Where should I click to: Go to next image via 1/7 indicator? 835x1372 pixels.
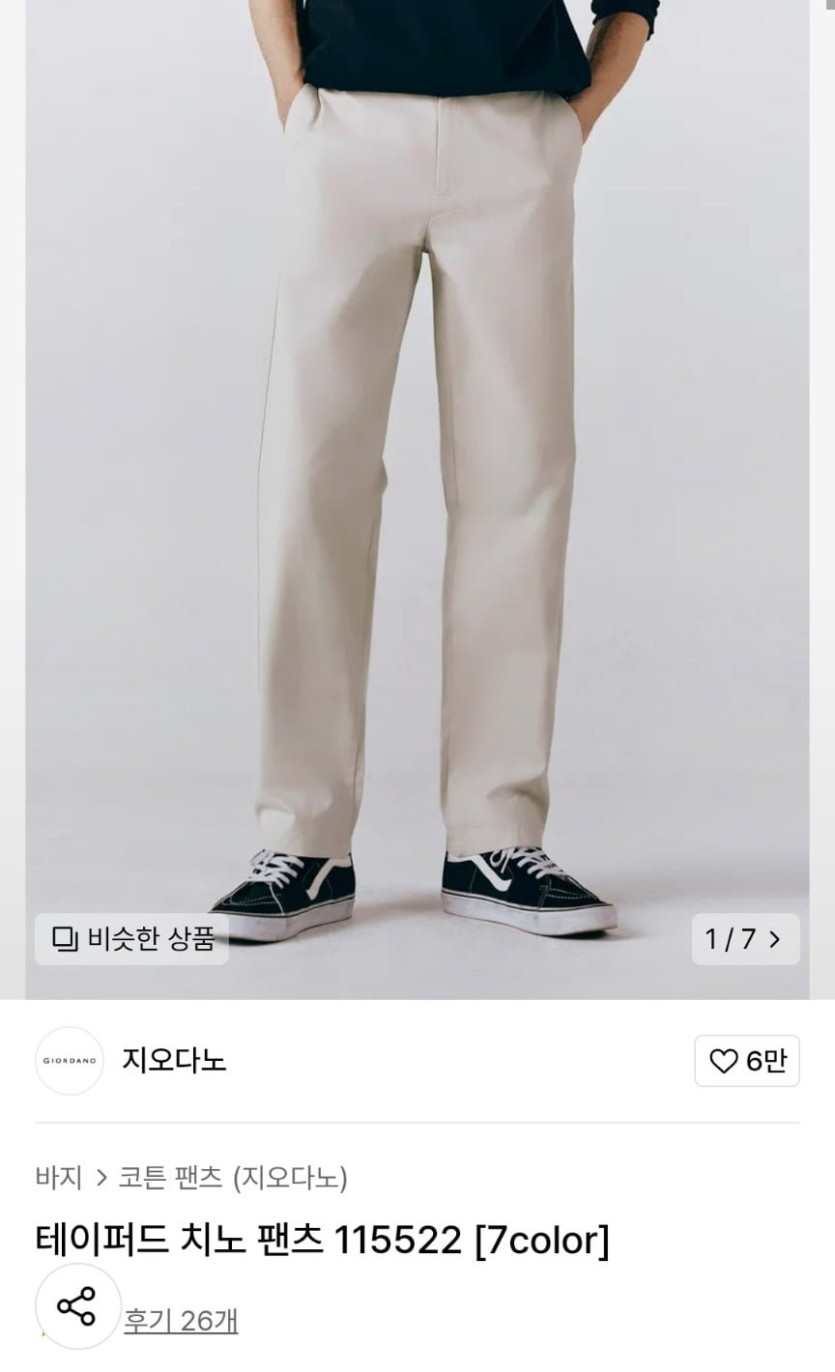coord(745,939)
